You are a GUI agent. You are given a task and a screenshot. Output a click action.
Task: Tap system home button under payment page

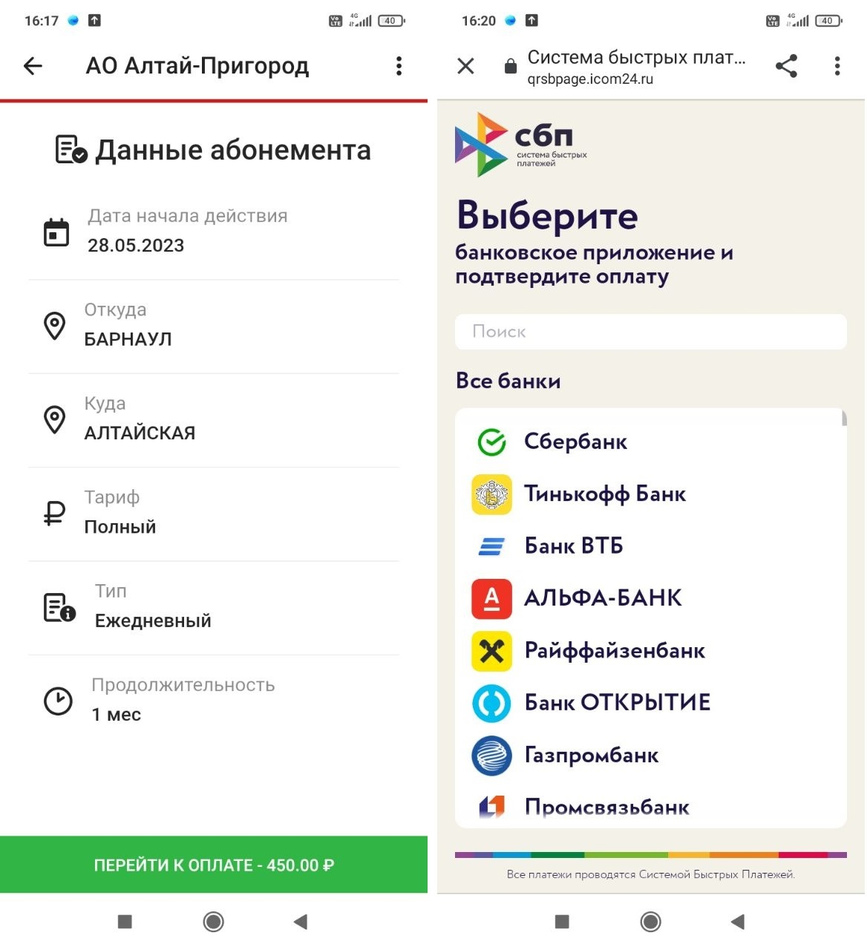coord(650,922)
